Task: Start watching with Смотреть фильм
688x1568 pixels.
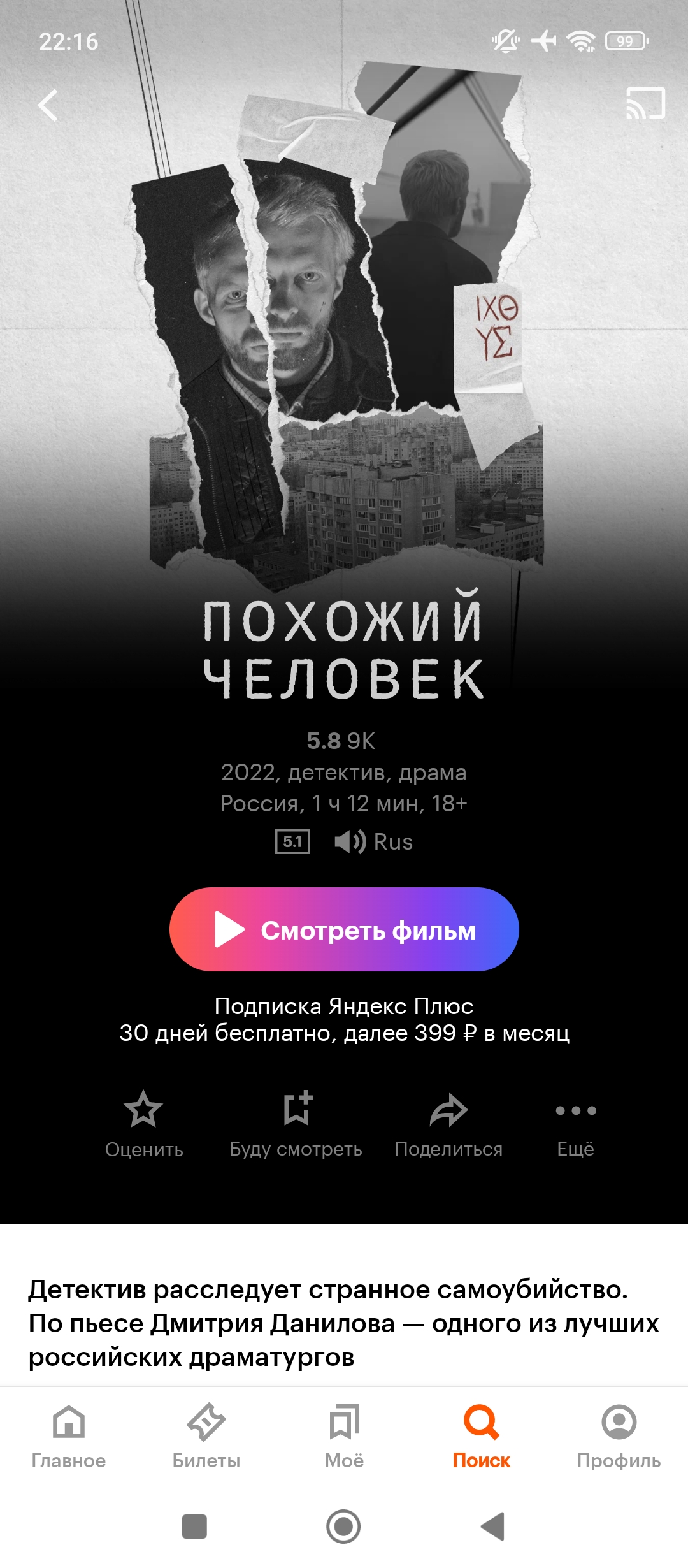Action: coord(344,929)
